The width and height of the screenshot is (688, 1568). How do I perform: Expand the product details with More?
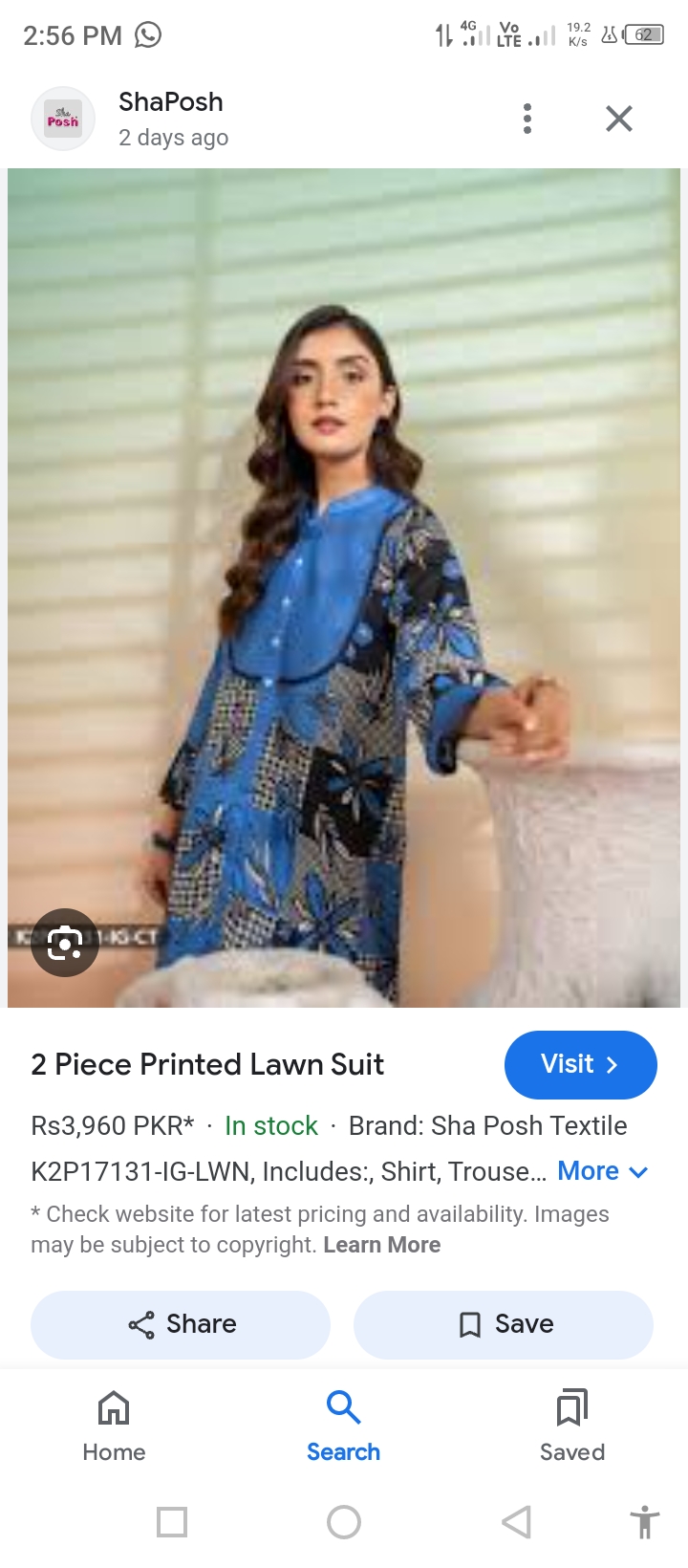(x=602, y=1171)
